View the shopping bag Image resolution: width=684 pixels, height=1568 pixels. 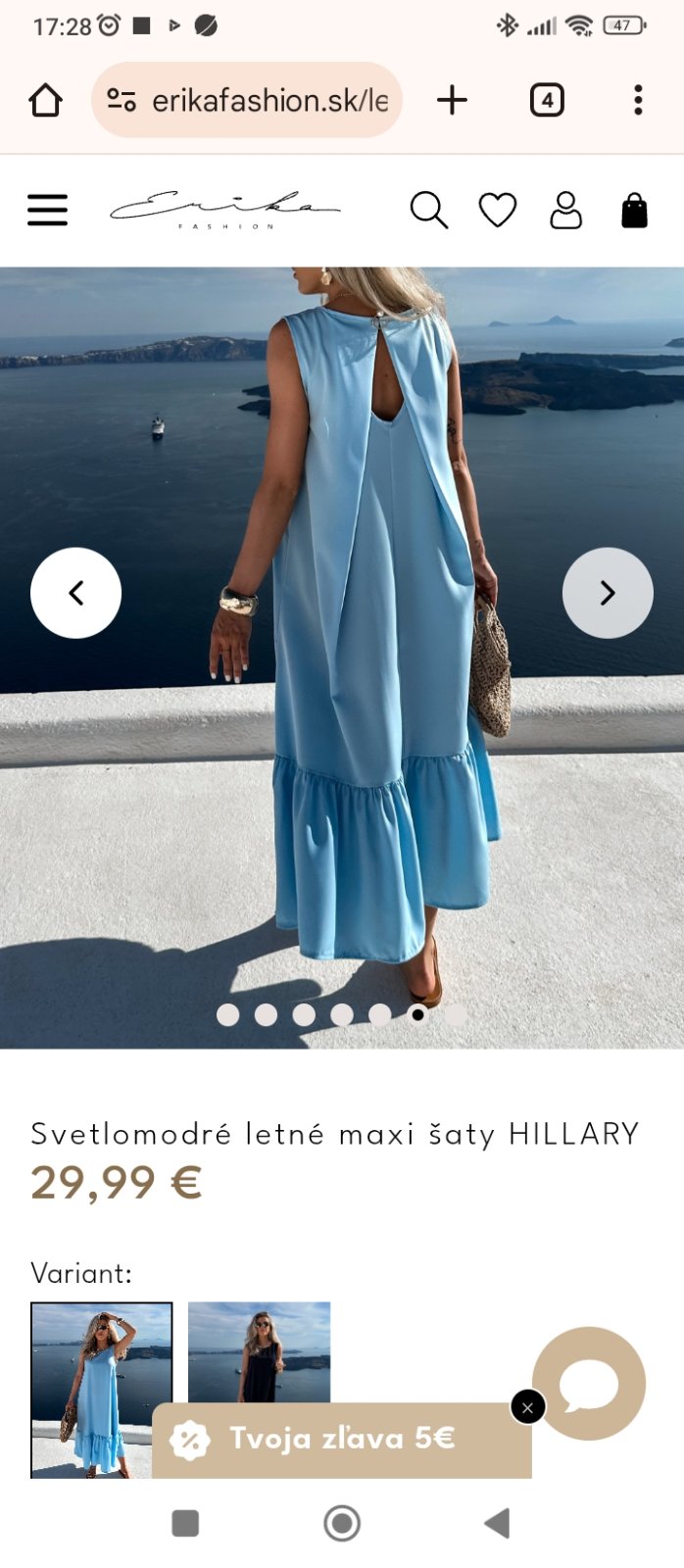click(x=634, y=210)
